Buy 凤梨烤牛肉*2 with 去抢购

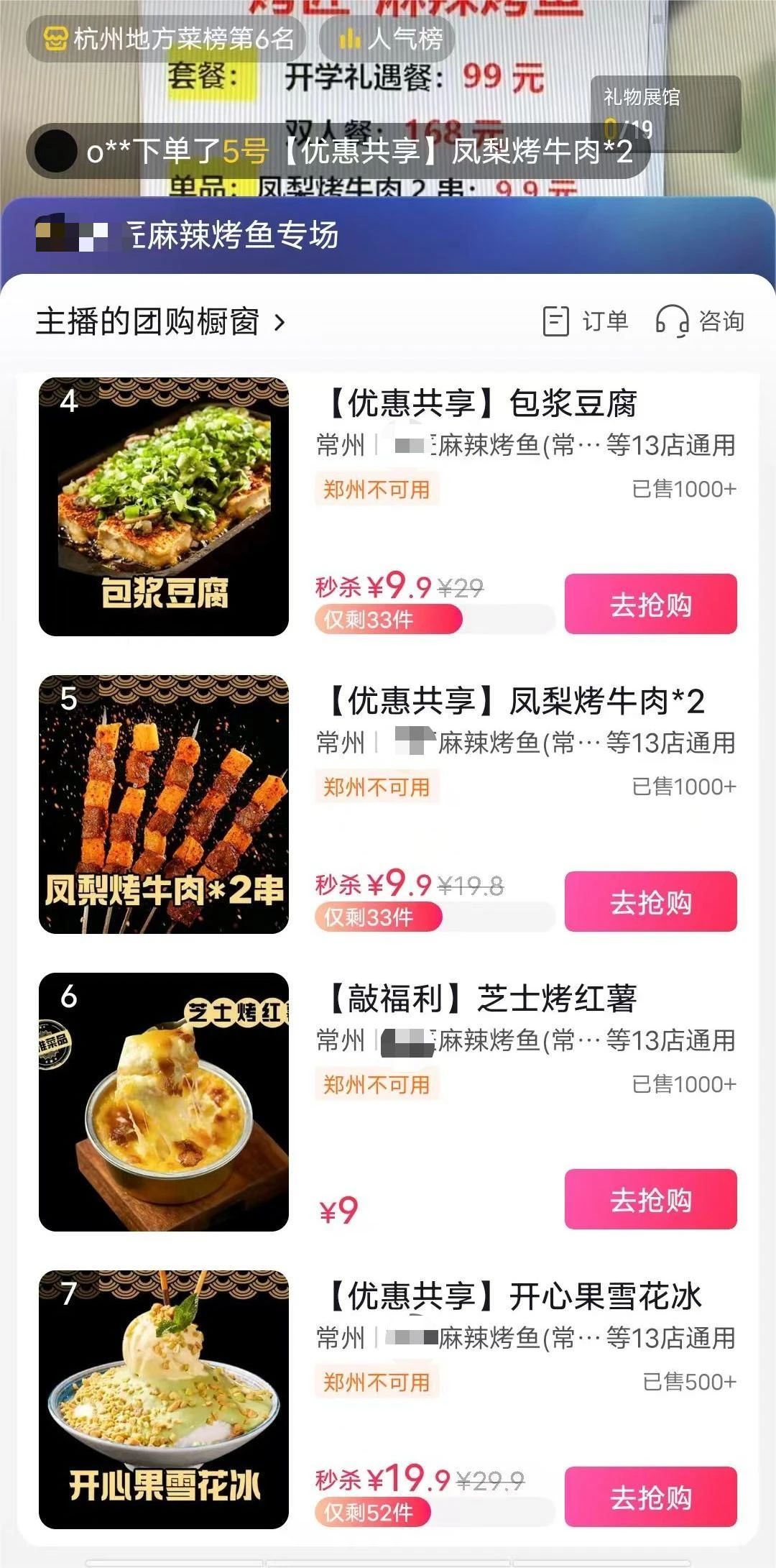click(x=650, y=902)
